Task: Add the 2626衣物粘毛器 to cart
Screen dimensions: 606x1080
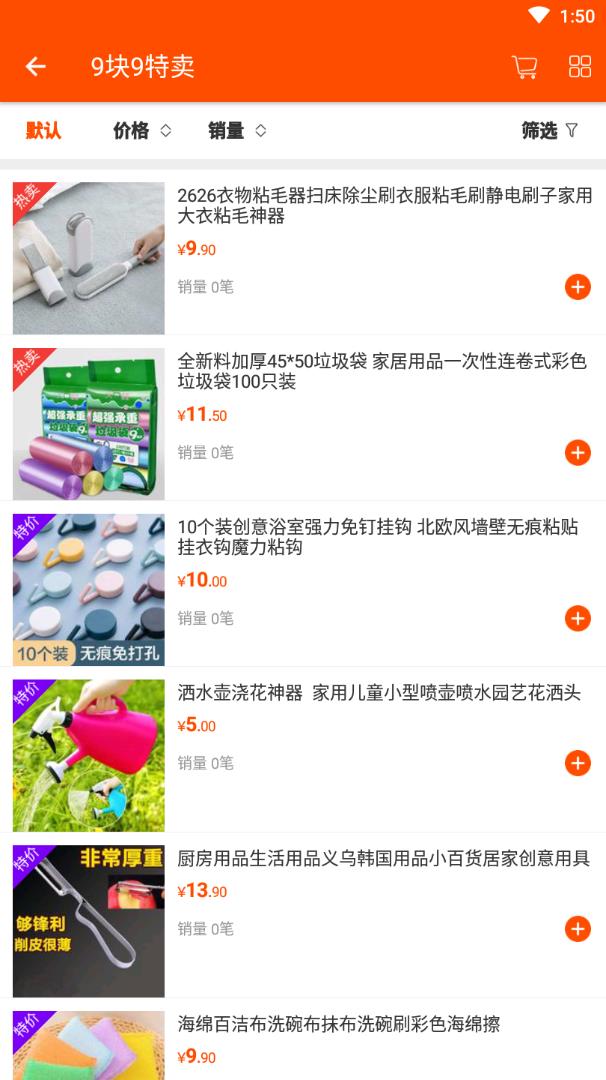Action: point(578,287)
